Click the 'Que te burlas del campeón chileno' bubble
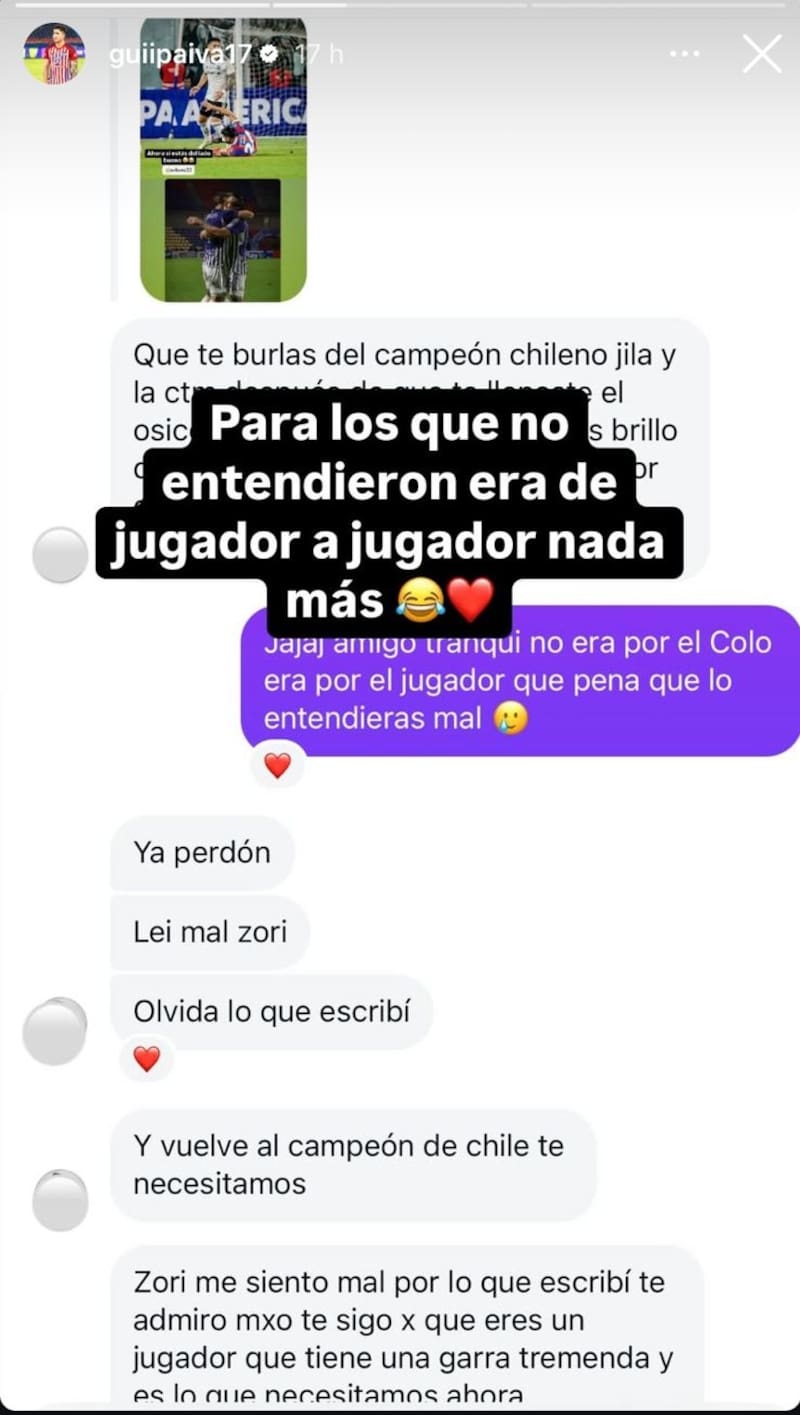The height and width of the screenshot is (1415, 800). pos(400,355)
